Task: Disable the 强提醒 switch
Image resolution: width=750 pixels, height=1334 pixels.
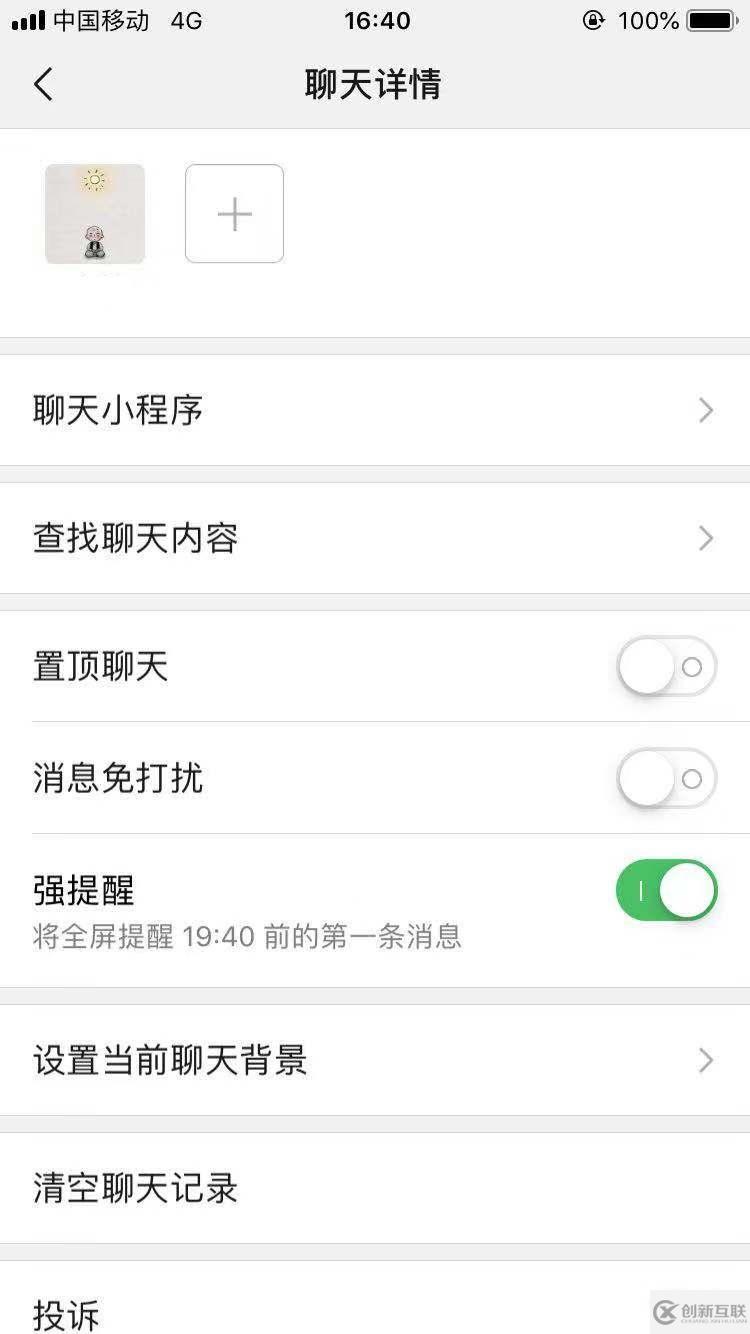Action: (666, 890)
